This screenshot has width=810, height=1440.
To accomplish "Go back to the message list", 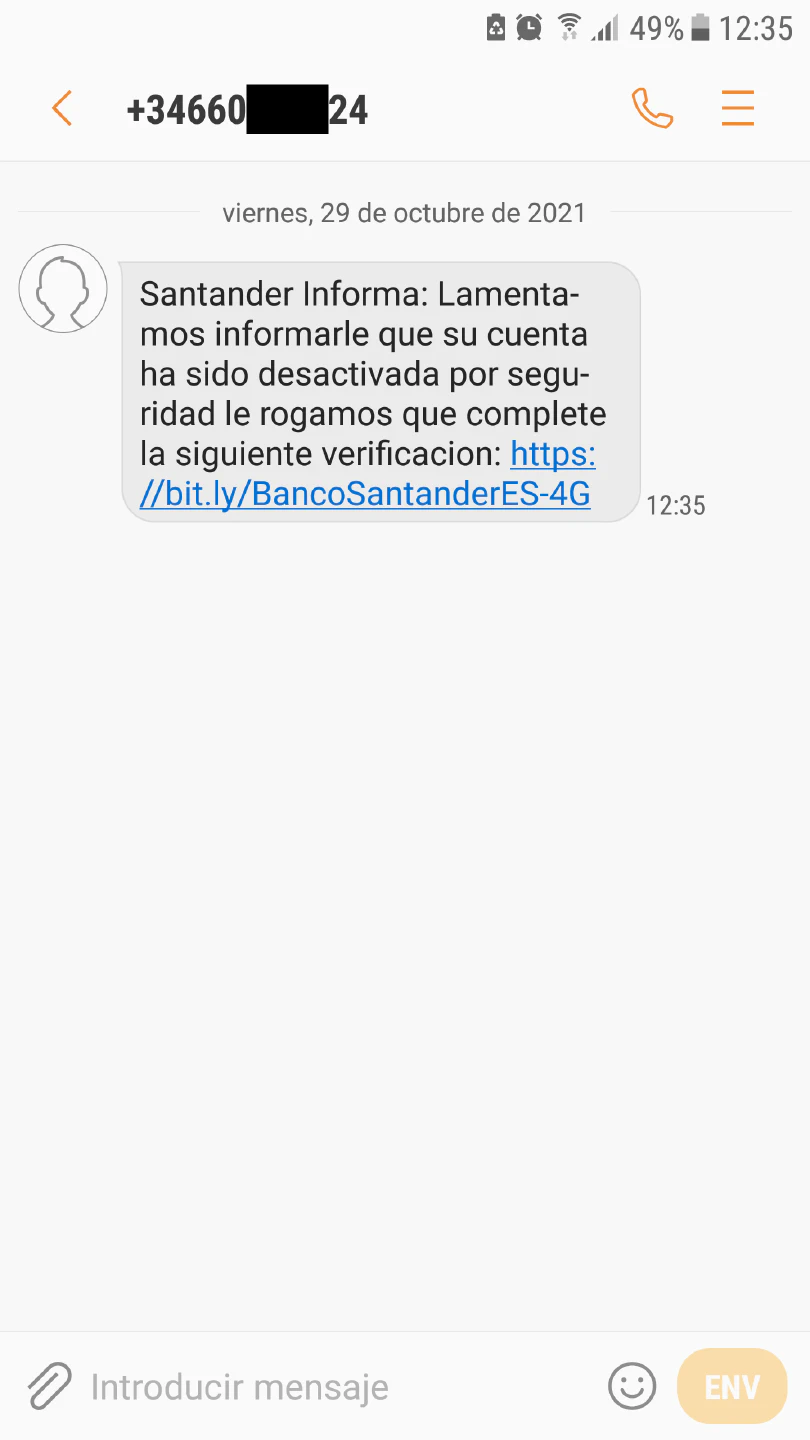I will click(62, 108).
